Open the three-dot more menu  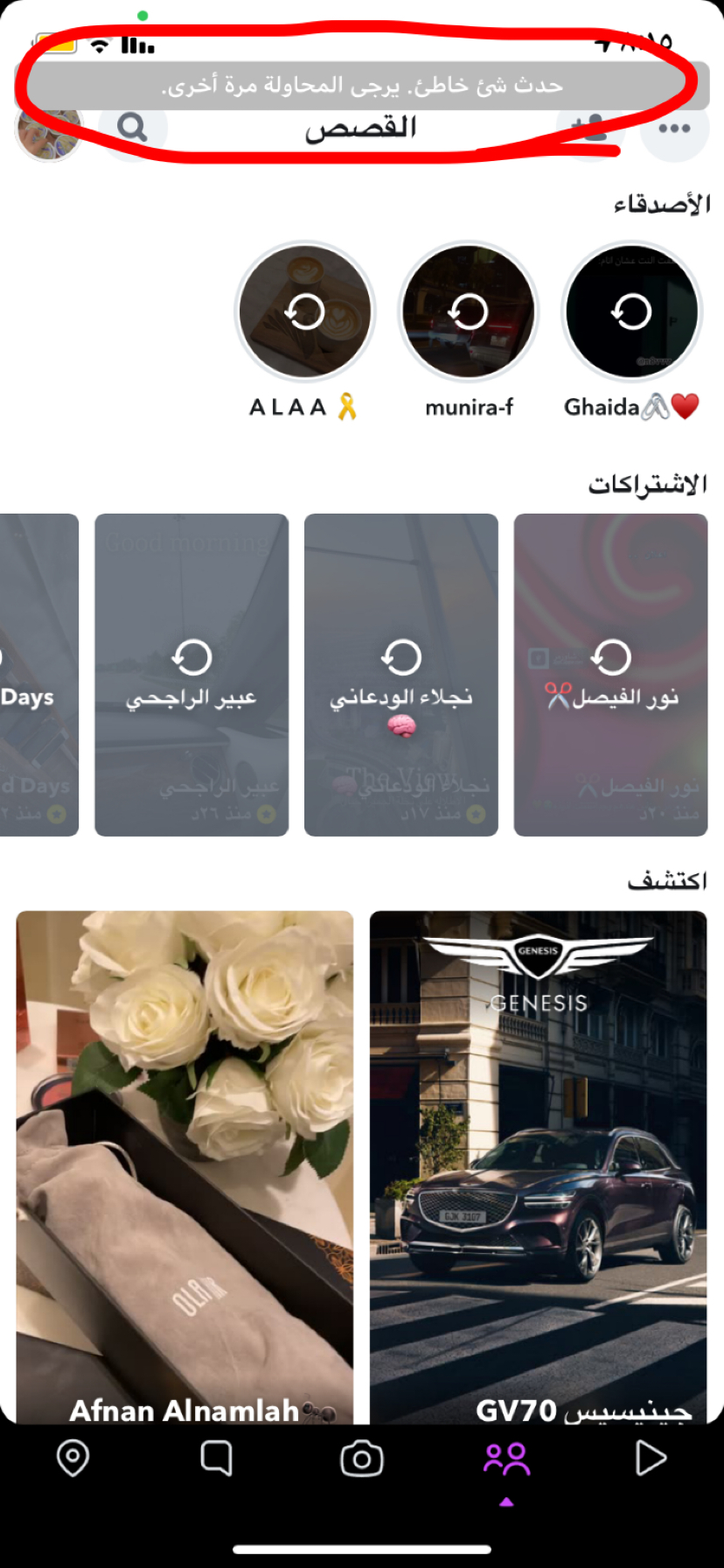point(674,129)
